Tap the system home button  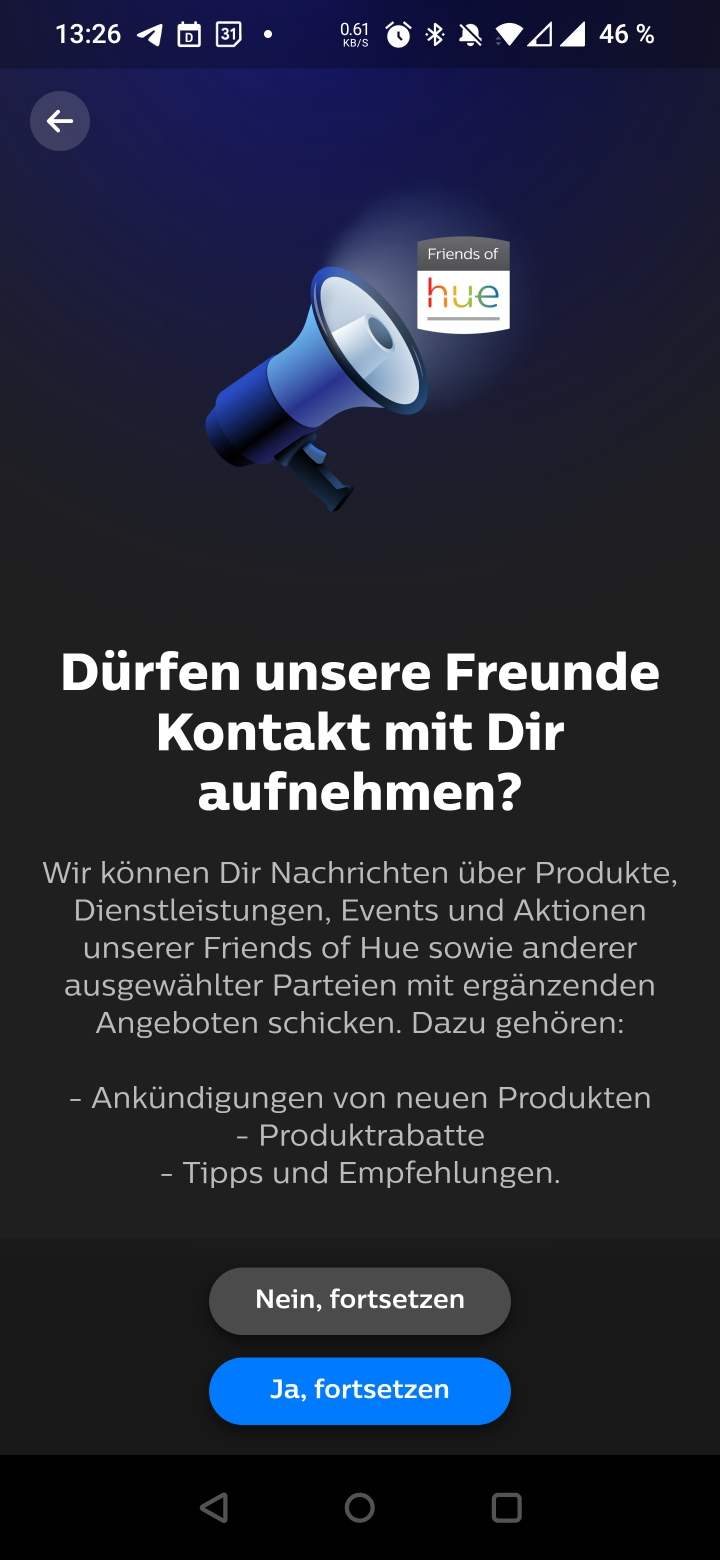click(x=360, y=1507)
